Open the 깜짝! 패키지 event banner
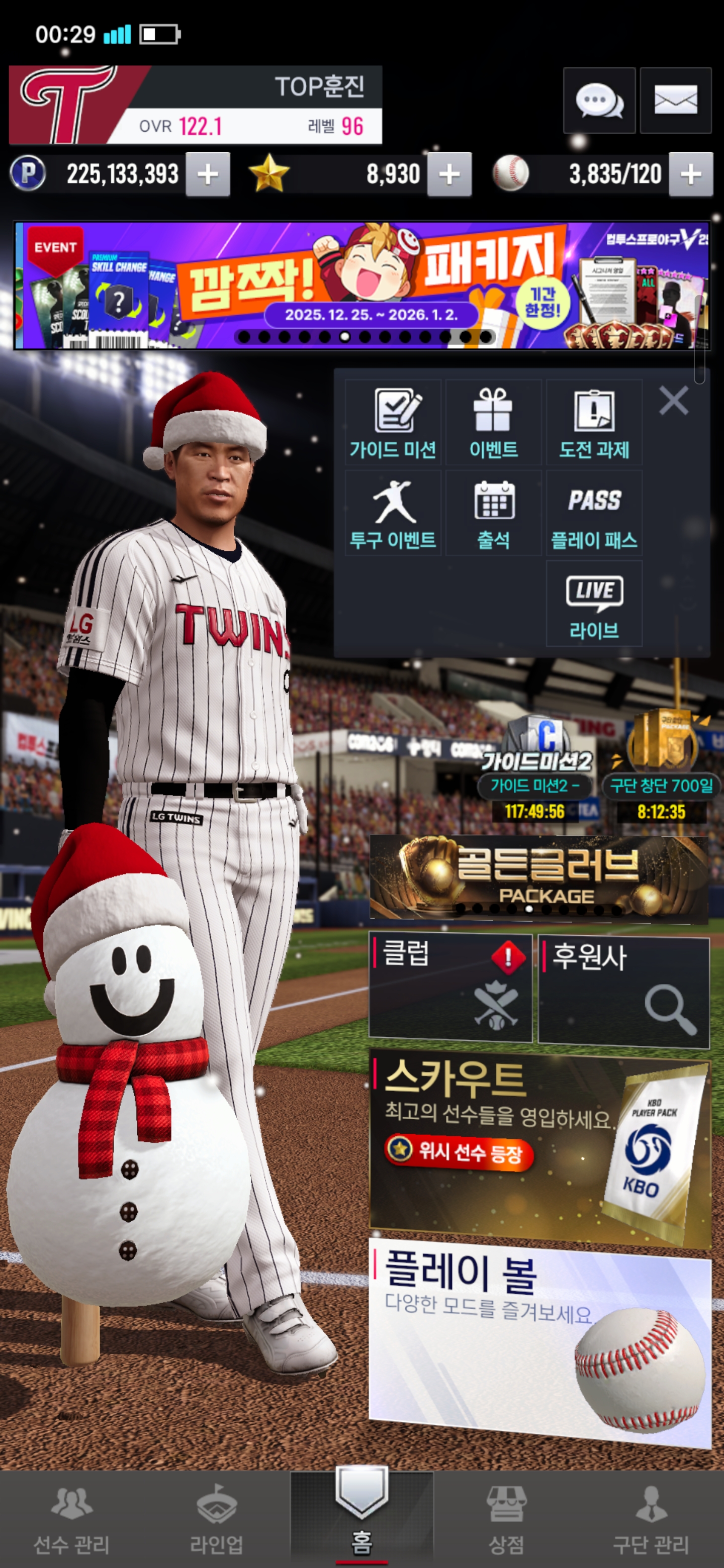This screenshot has width=724, height=1568. (x=361, y=285)
